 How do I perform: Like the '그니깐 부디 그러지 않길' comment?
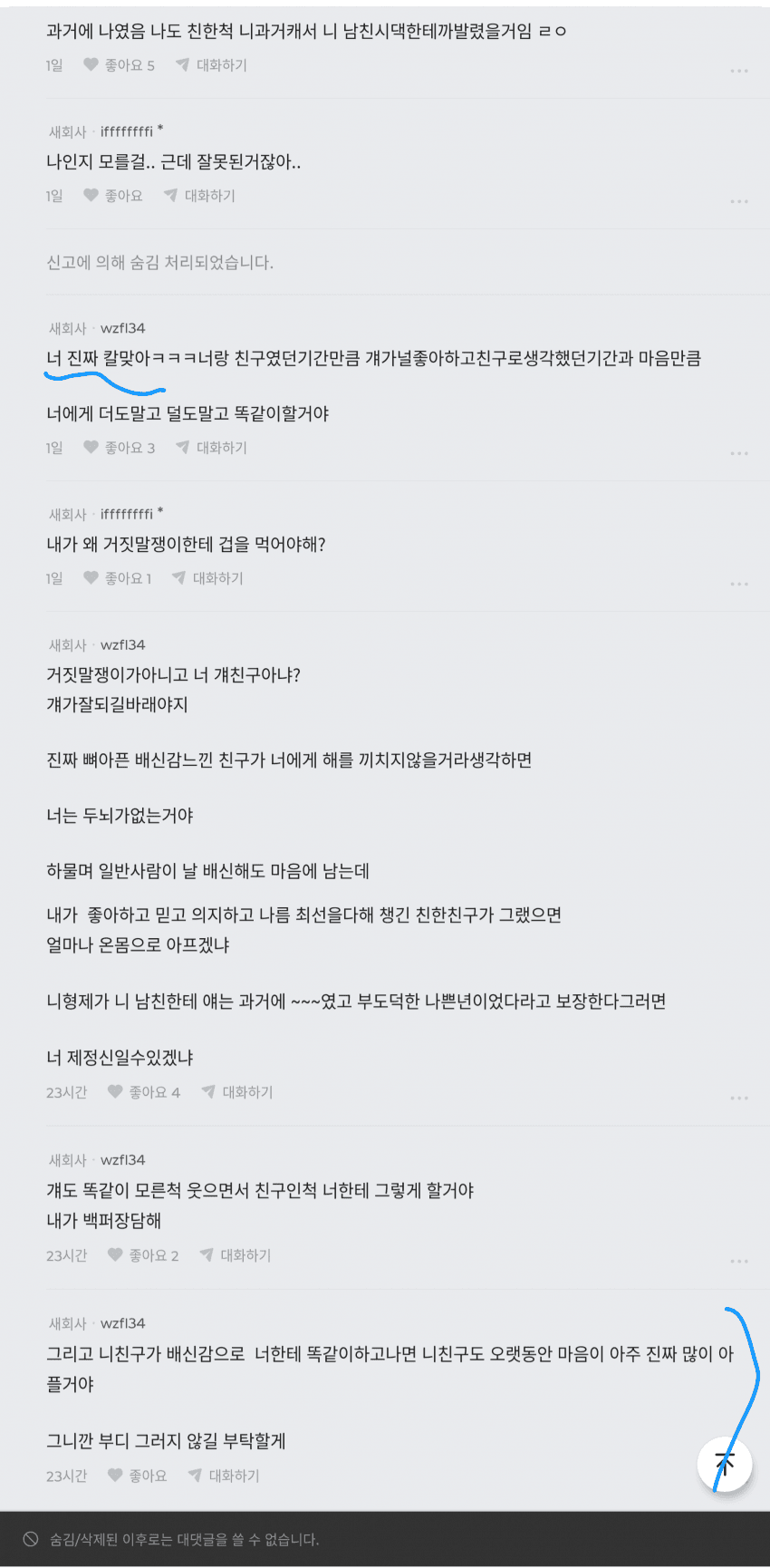click(x=137, y=1476)
